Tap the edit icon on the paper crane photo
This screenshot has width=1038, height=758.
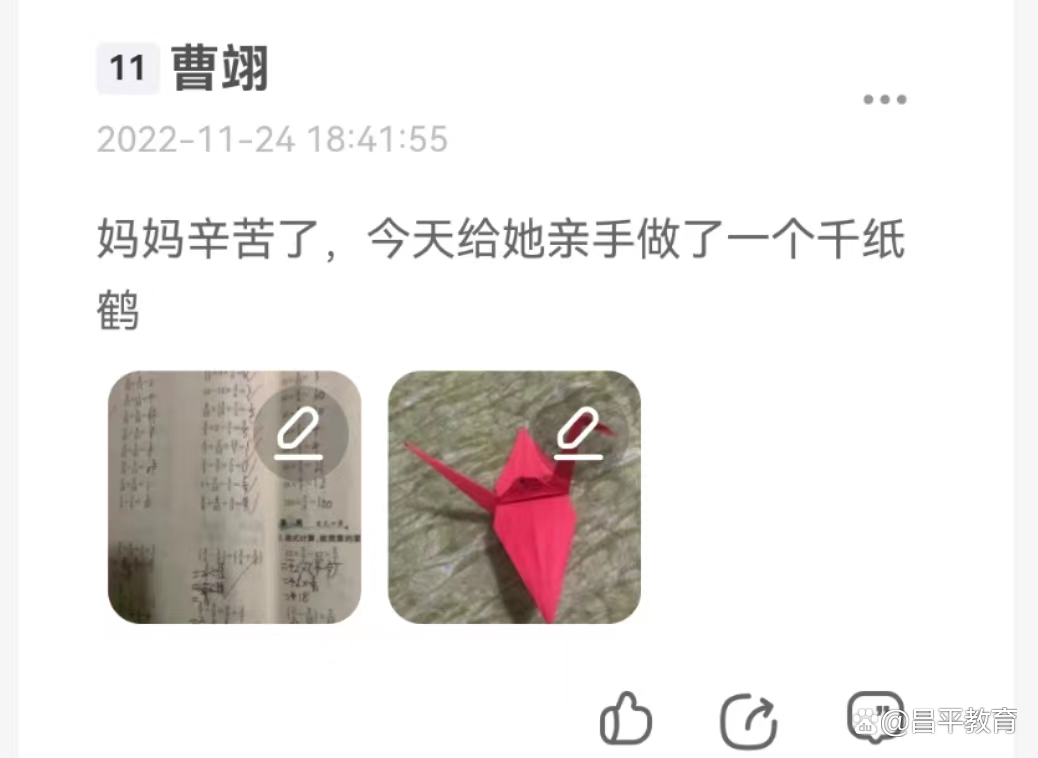tap(579, 435)
